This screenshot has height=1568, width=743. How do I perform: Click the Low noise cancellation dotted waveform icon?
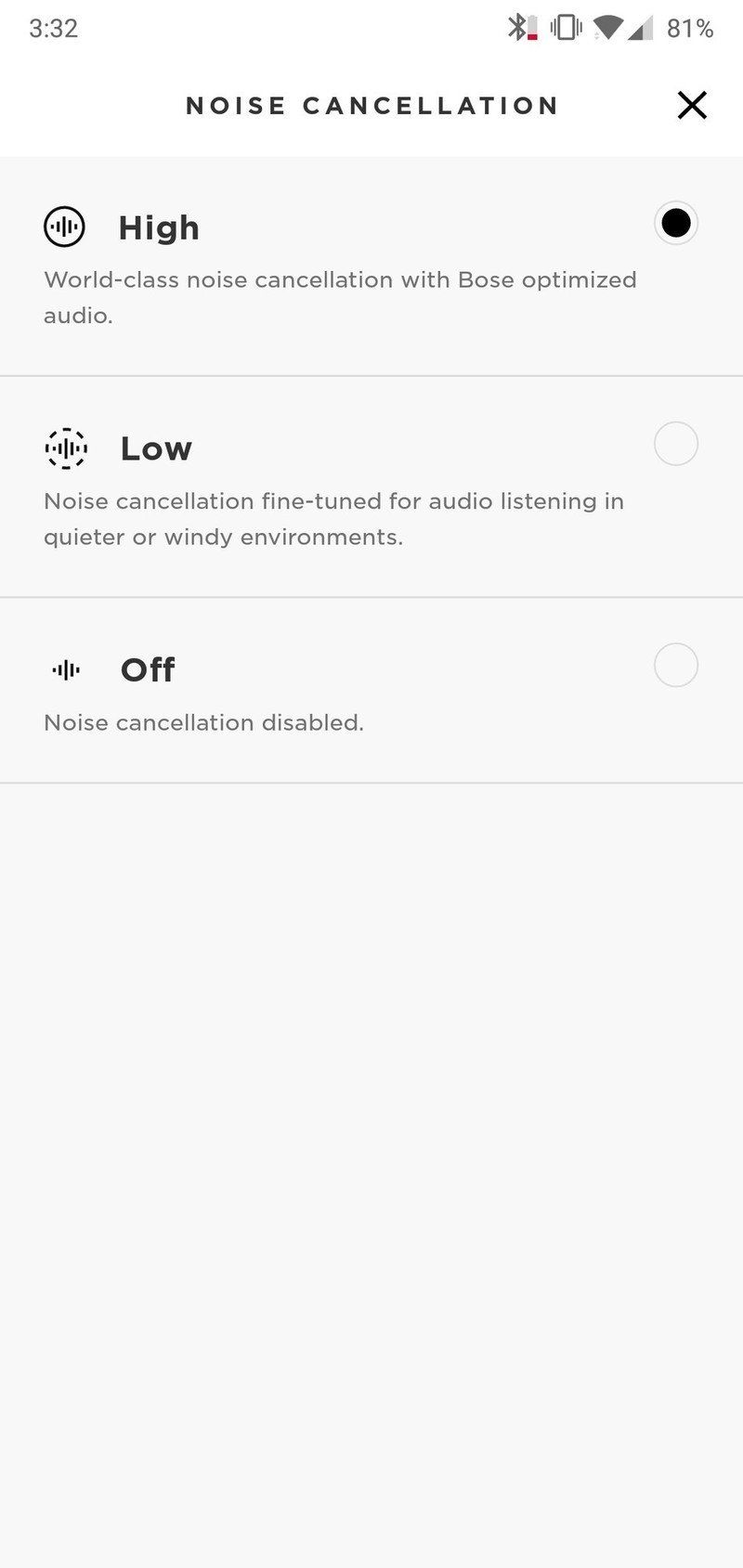pyautogui.click(x=64, y=447)
